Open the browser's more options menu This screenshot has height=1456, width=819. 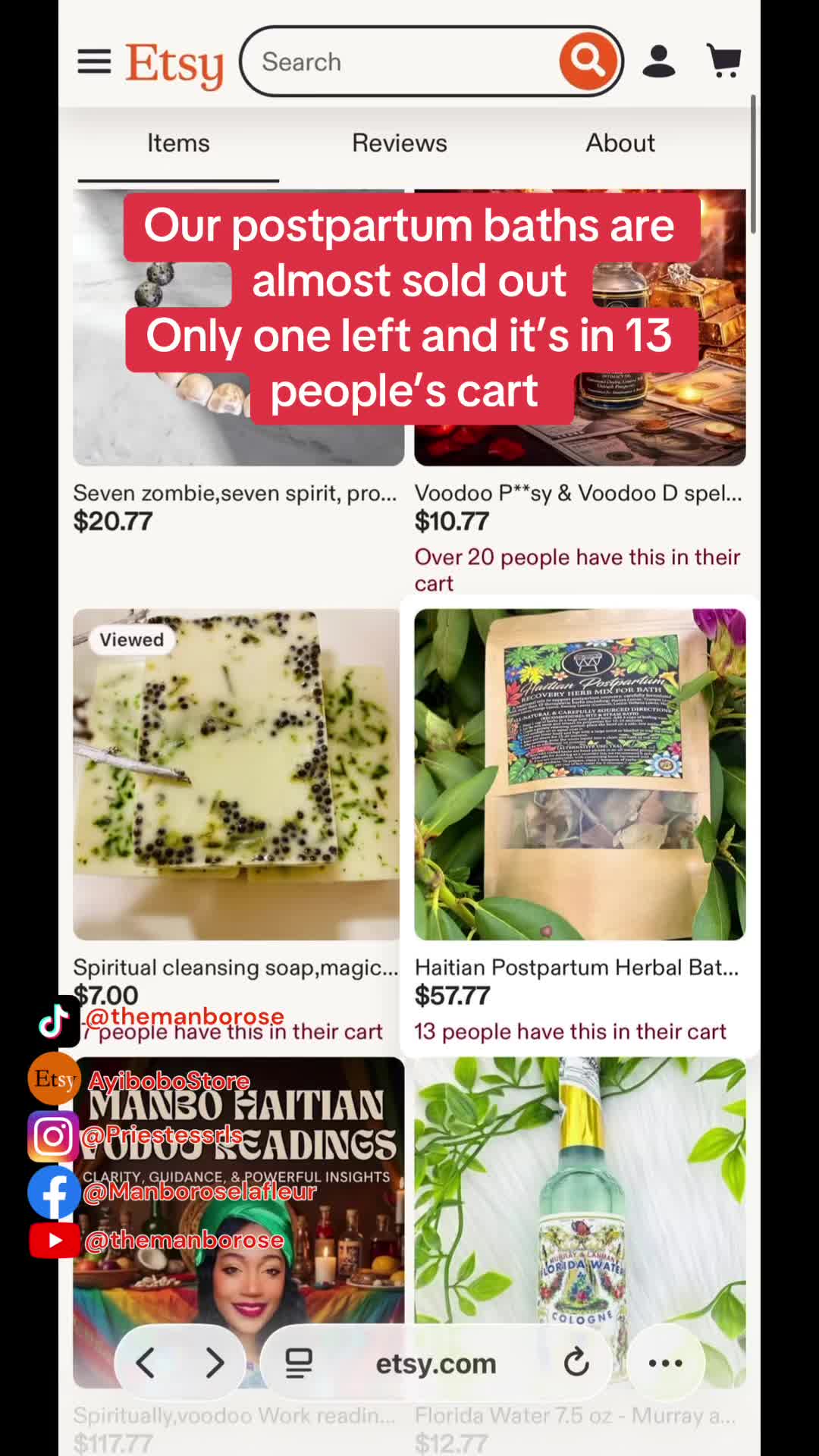(x=666, y=1363)
